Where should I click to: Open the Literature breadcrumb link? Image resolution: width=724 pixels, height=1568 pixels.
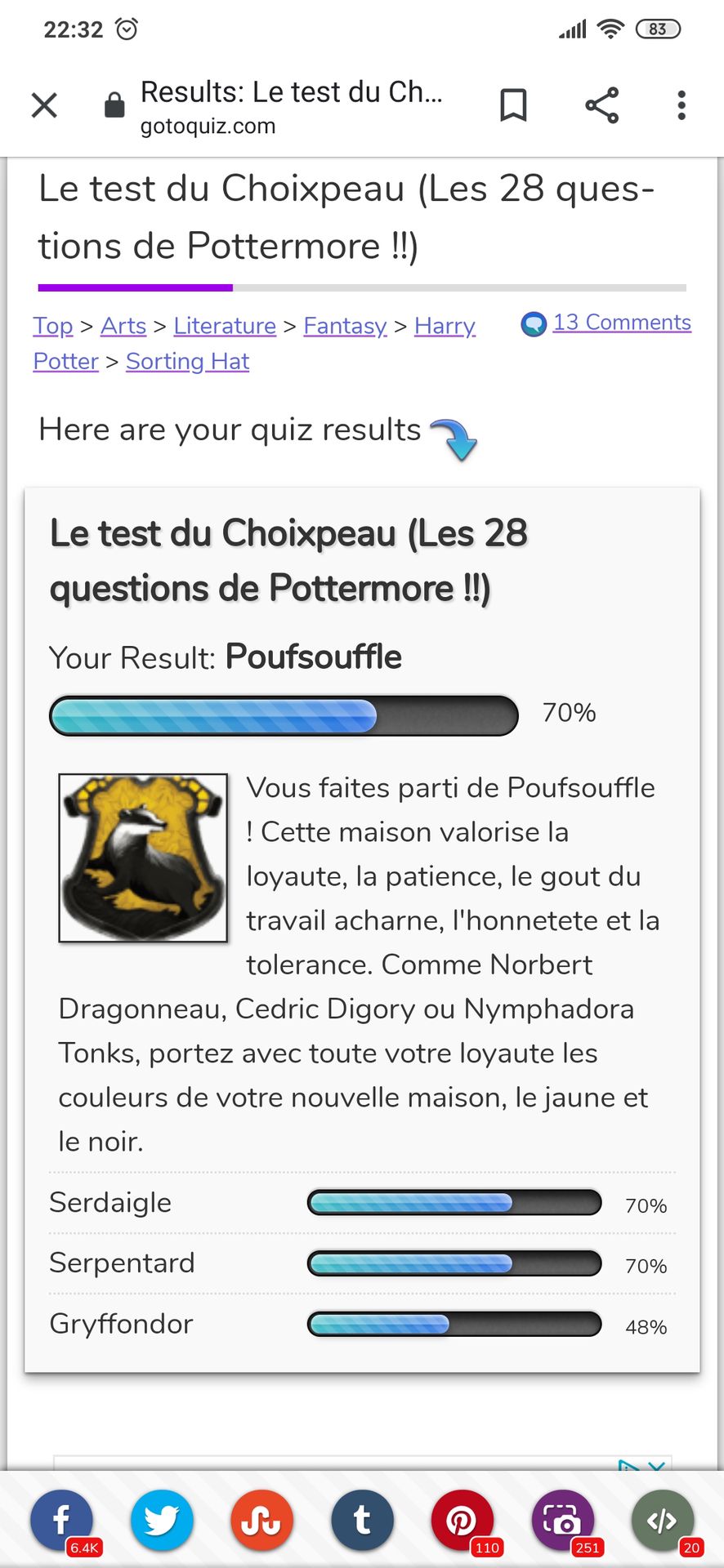[x=225, y=326]
